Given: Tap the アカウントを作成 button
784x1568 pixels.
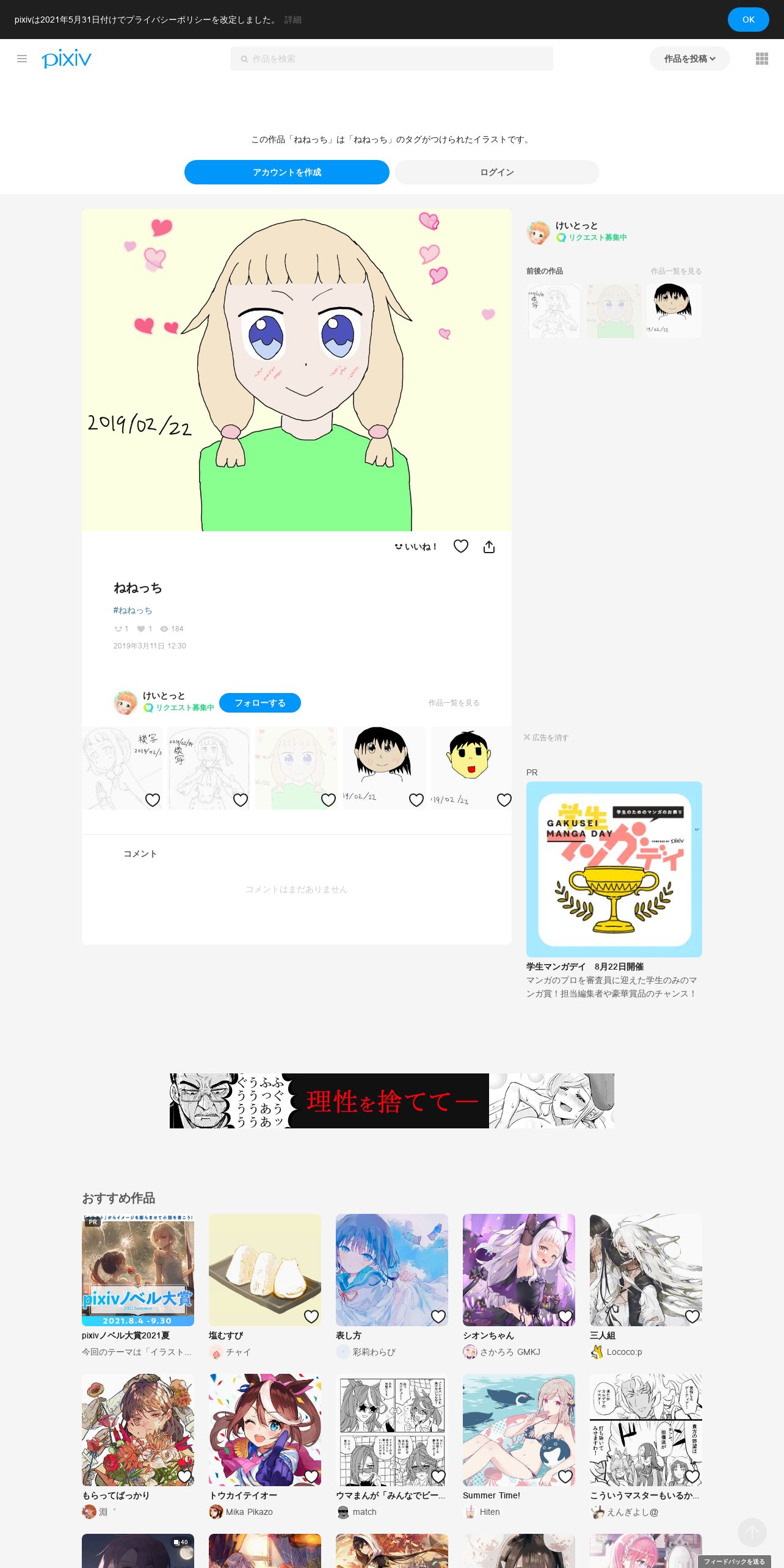Looking at the screenshot, I should click(287, 172).
